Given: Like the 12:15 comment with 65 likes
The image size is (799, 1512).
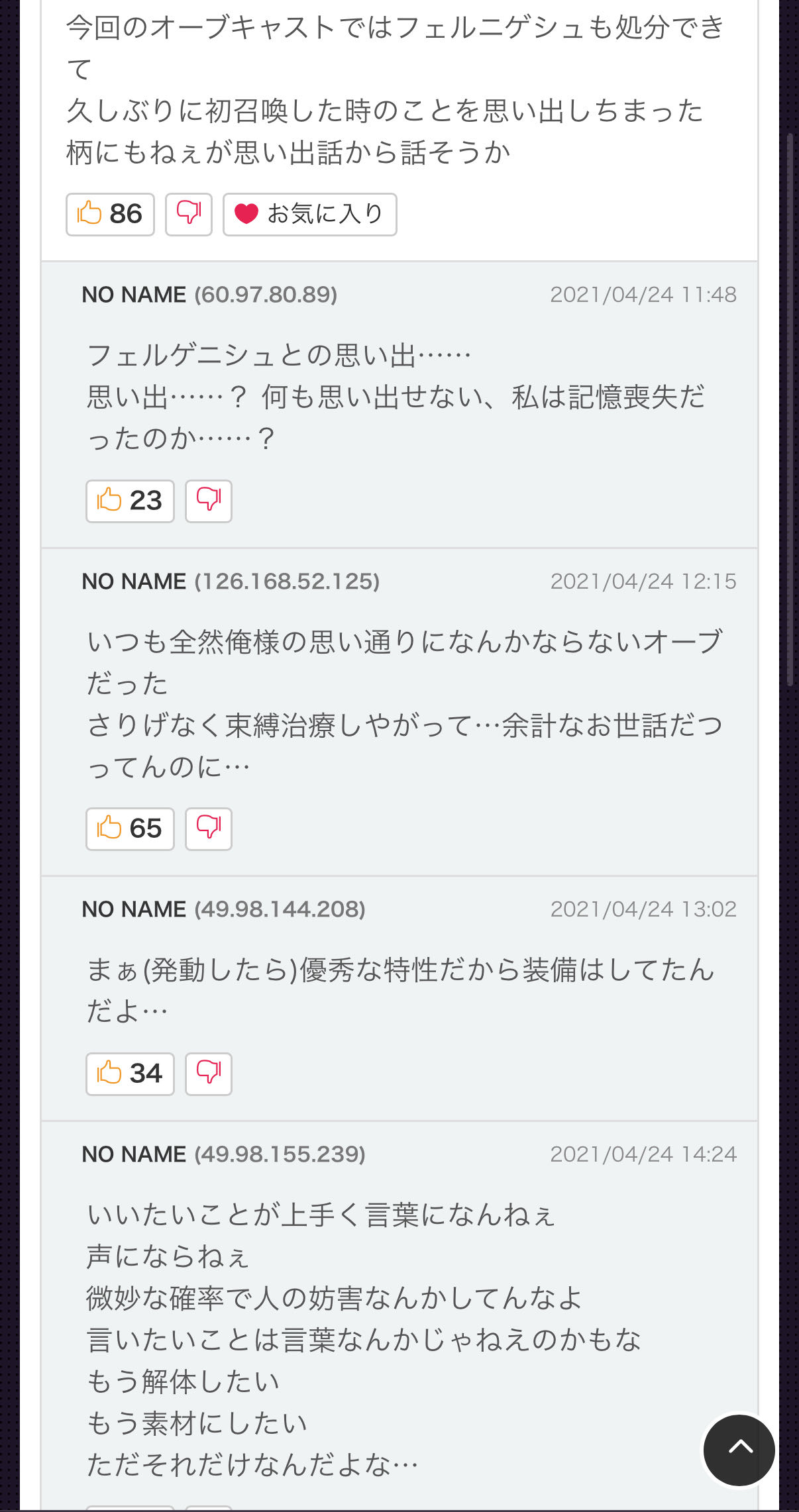Looking at the screenshot, I should point(130,829).
